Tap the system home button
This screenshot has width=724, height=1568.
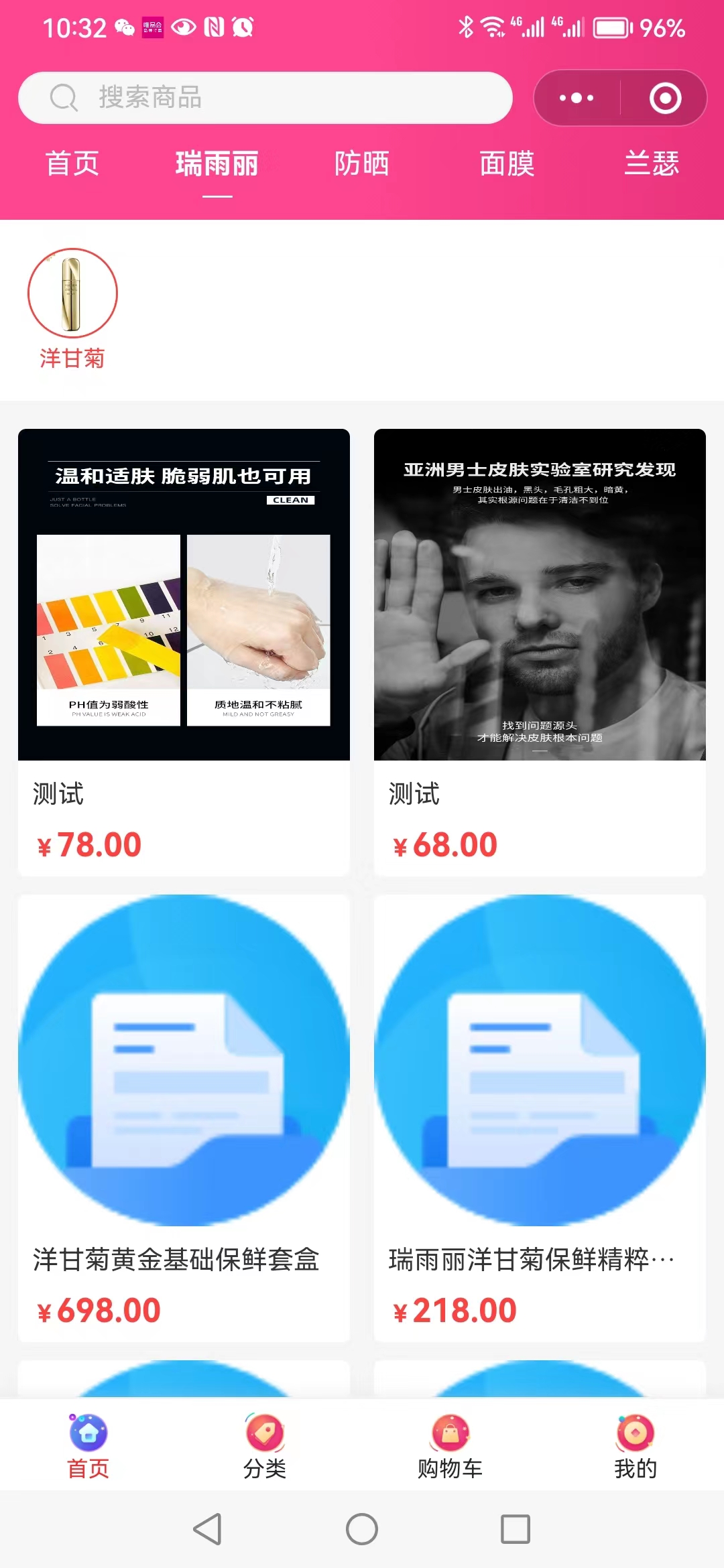click(362, 1529)
